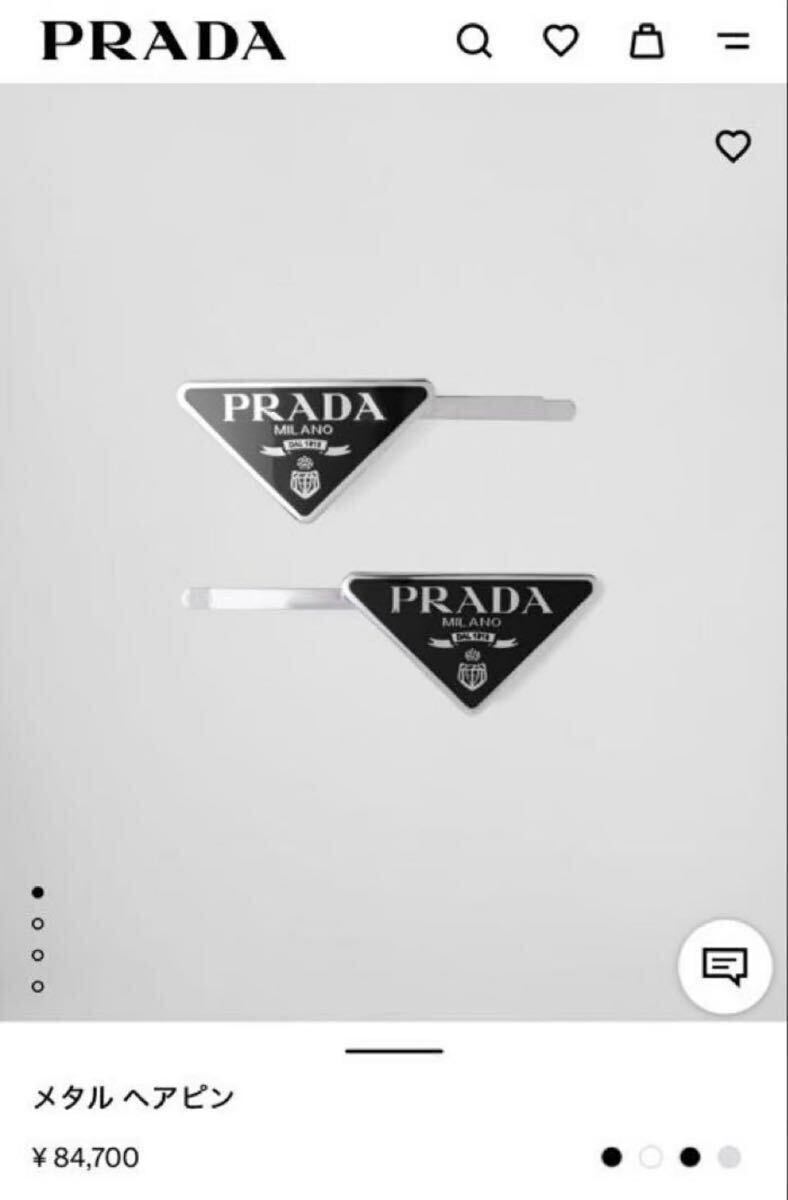The width and height of the screenshot is (788, 1200).
Task: Select the white color swatch
Action: [x=651, y=1158]
